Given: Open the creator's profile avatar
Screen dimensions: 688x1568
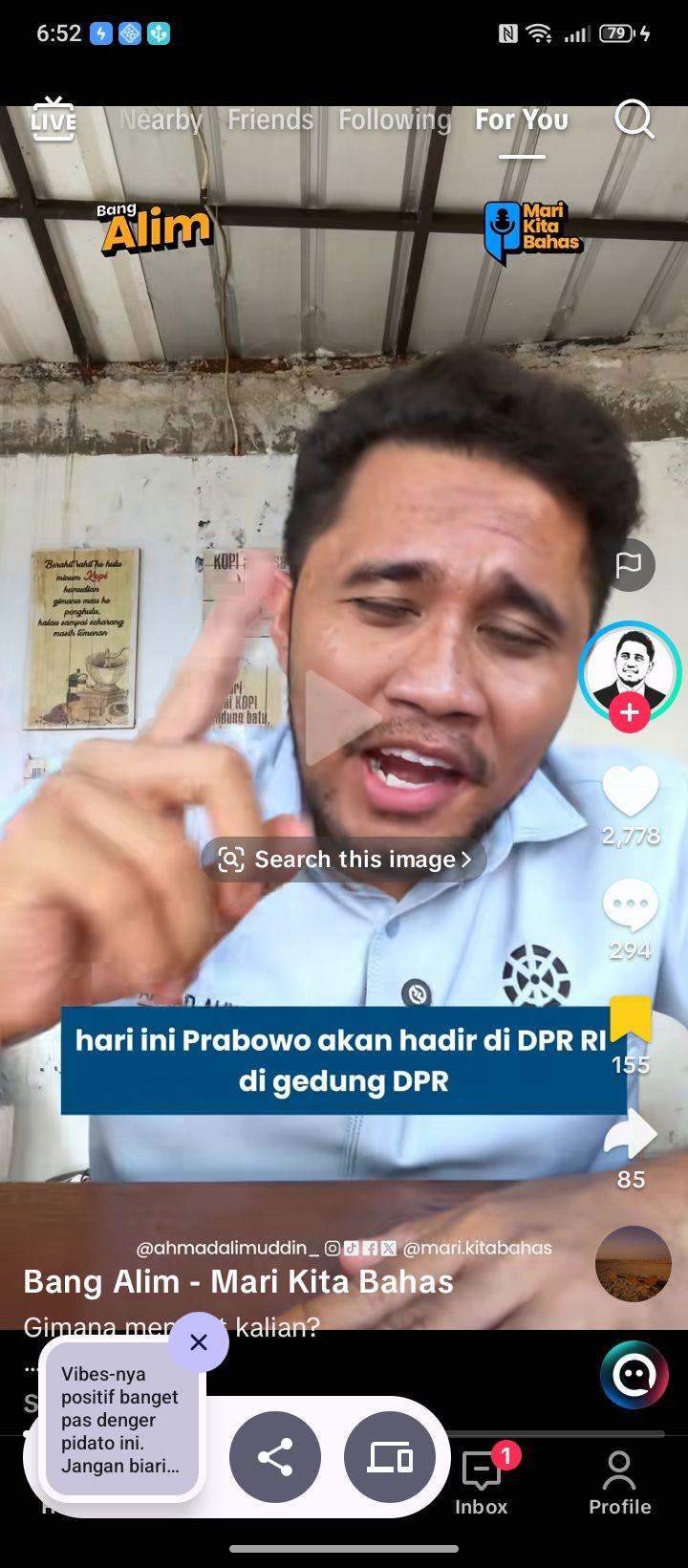Looking at the screenshot, I should click(630, 670).
